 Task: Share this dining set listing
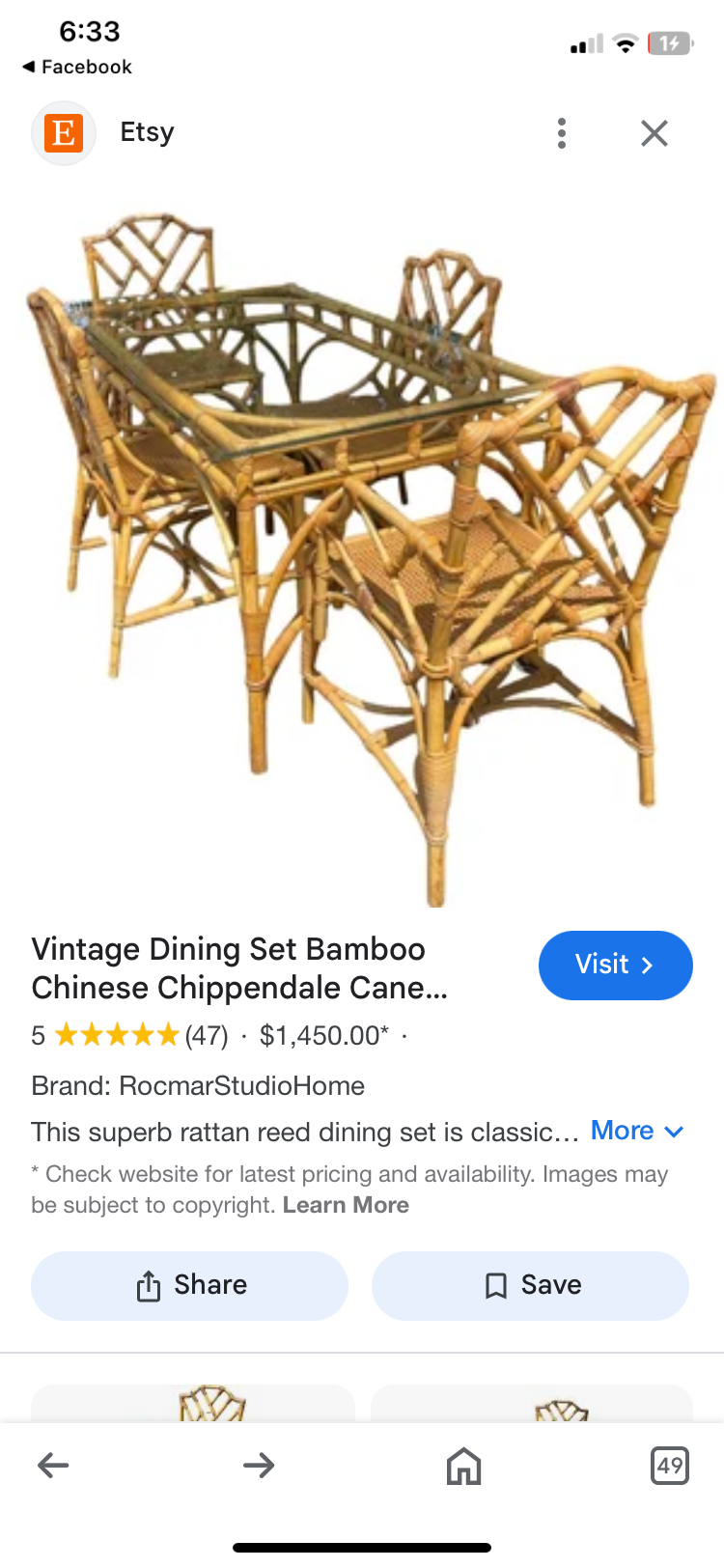coord(190,1285)
